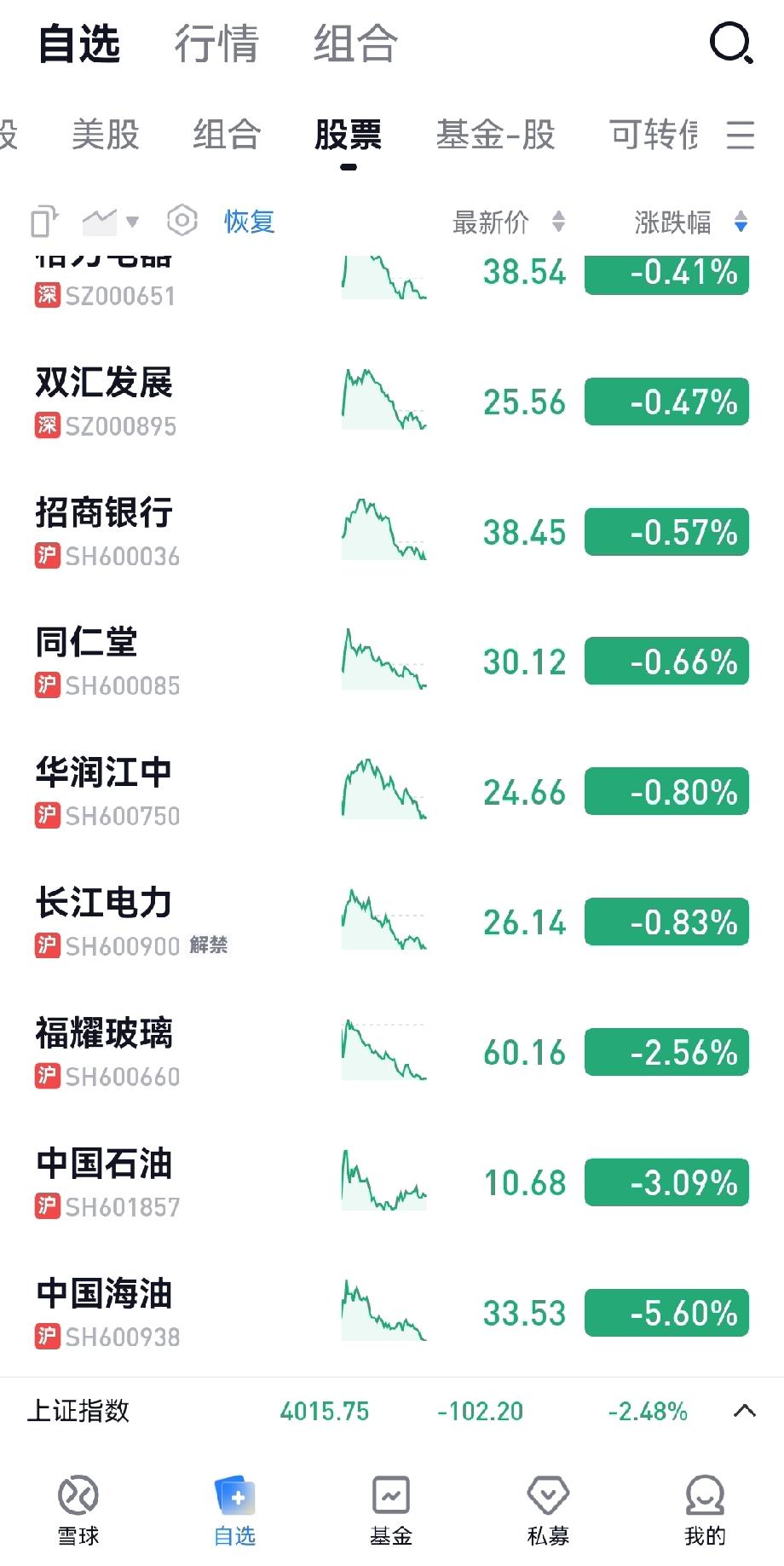
Task: Open the 我的 profile tab
Action: [x=705, y=1511]
